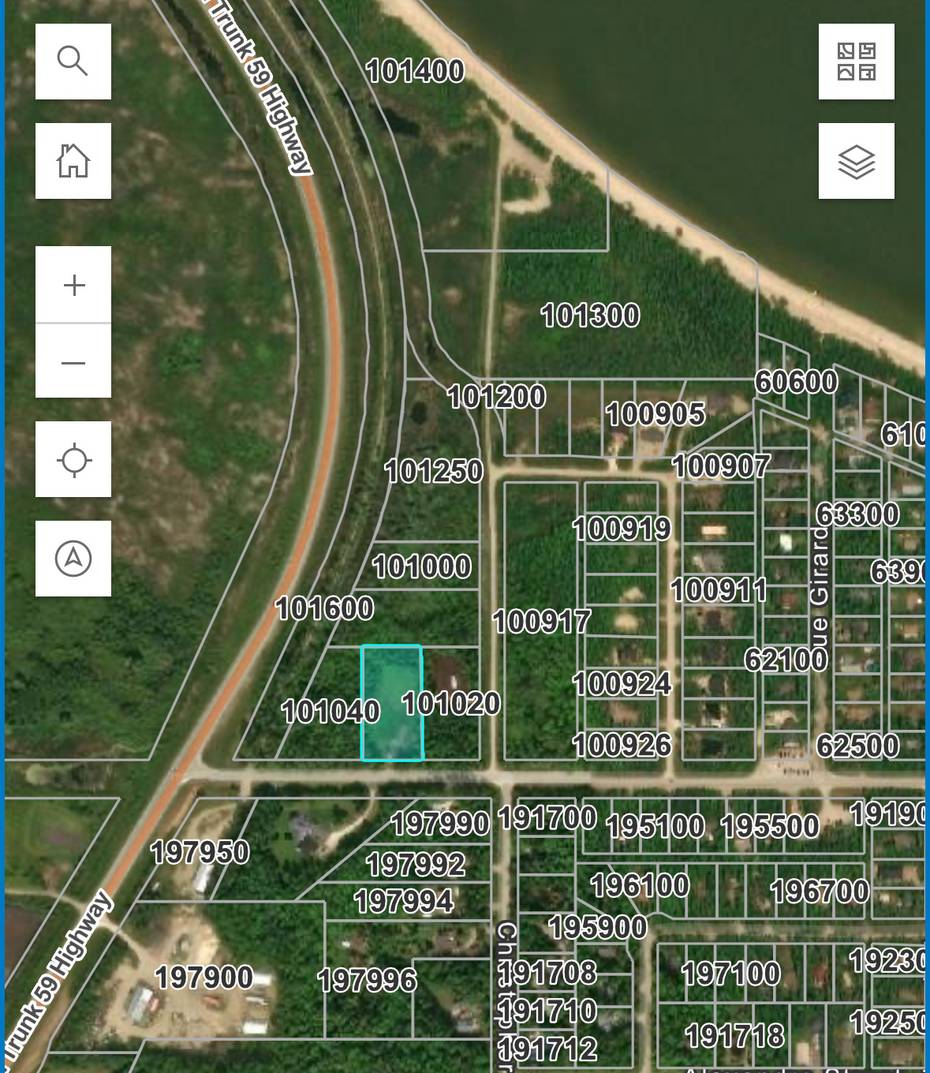Show the map layers list

click(856, 161)
